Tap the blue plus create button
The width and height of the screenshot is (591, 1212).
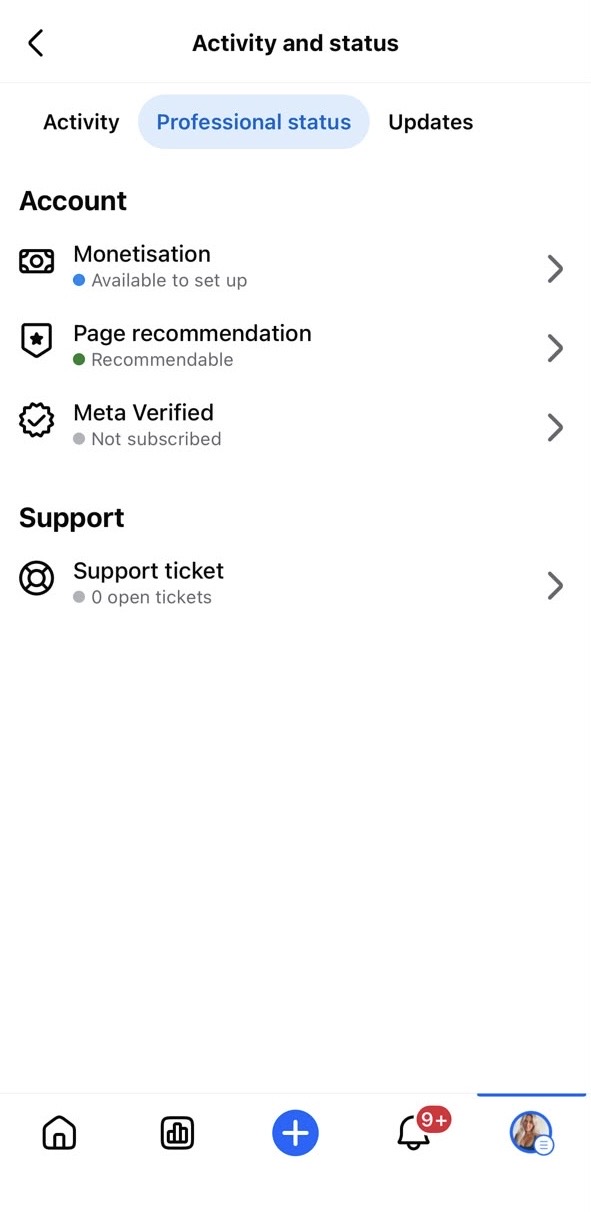[x=295, y=1133]
